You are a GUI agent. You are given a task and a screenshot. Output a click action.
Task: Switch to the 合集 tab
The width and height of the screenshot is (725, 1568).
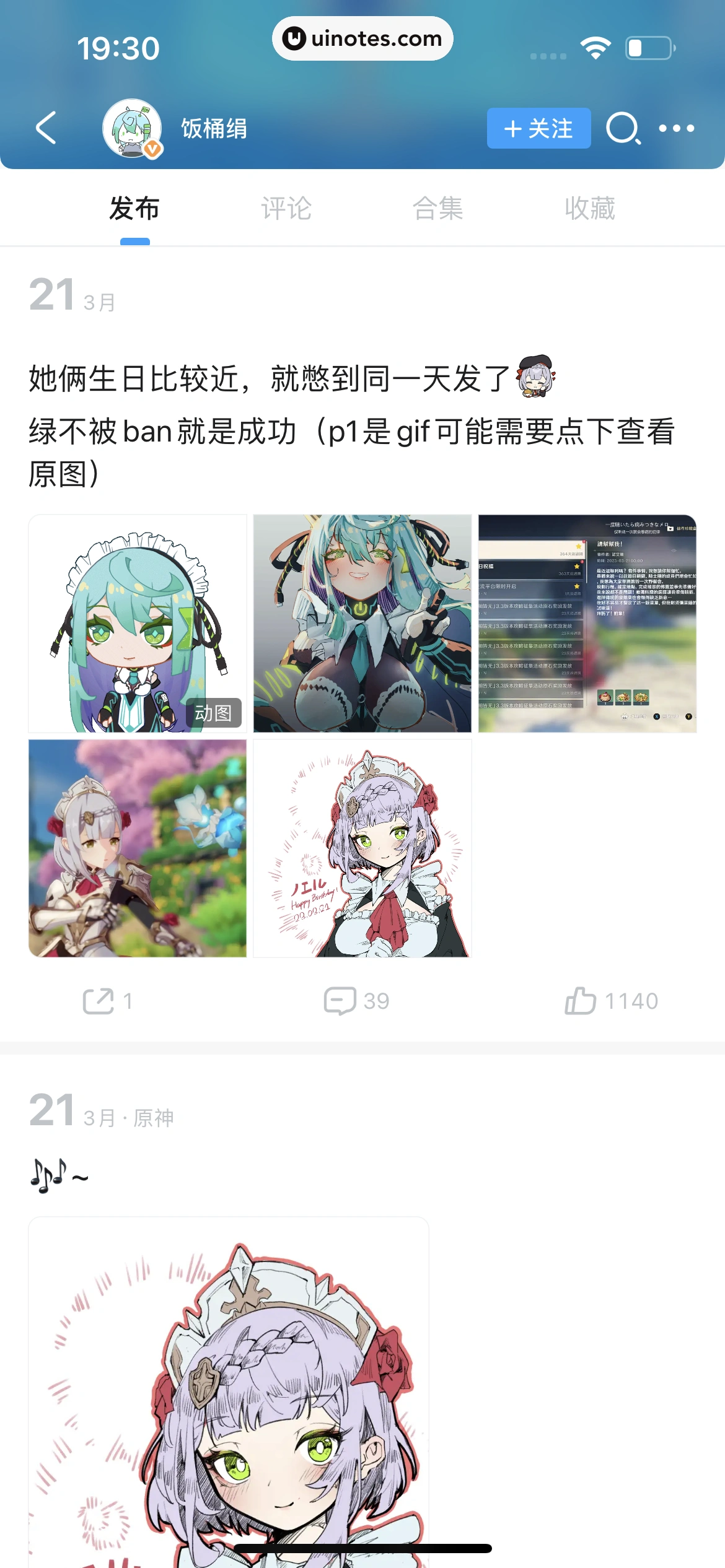438,209
